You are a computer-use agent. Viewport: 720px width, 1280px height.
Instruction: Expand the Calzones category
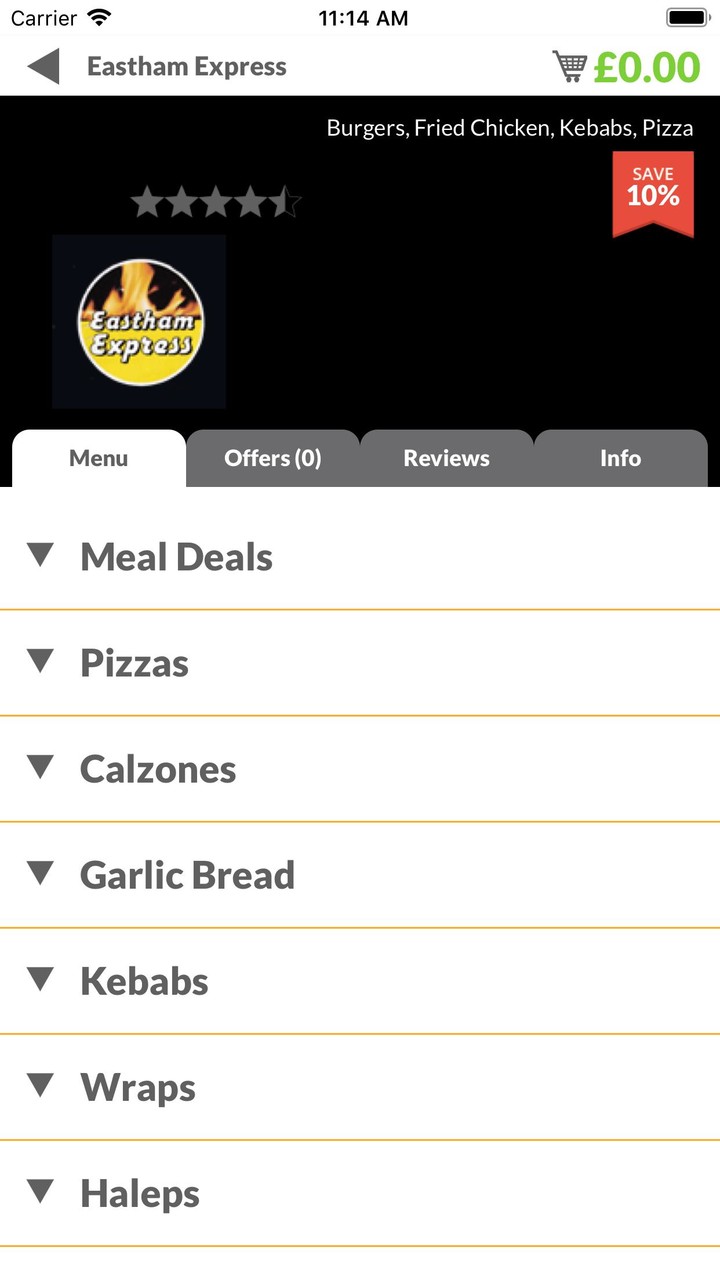pyautogui.click(x=158, y=769)
